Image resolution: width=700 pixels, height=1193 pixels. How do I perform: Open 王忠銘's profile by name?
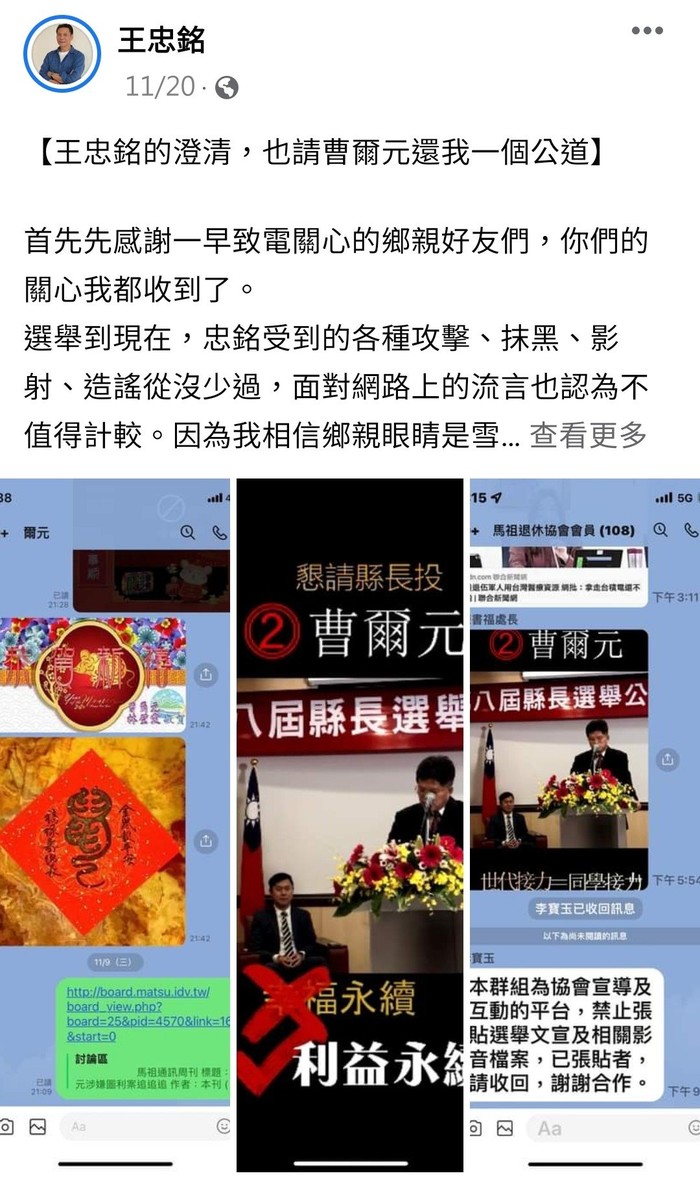(161, 40)
